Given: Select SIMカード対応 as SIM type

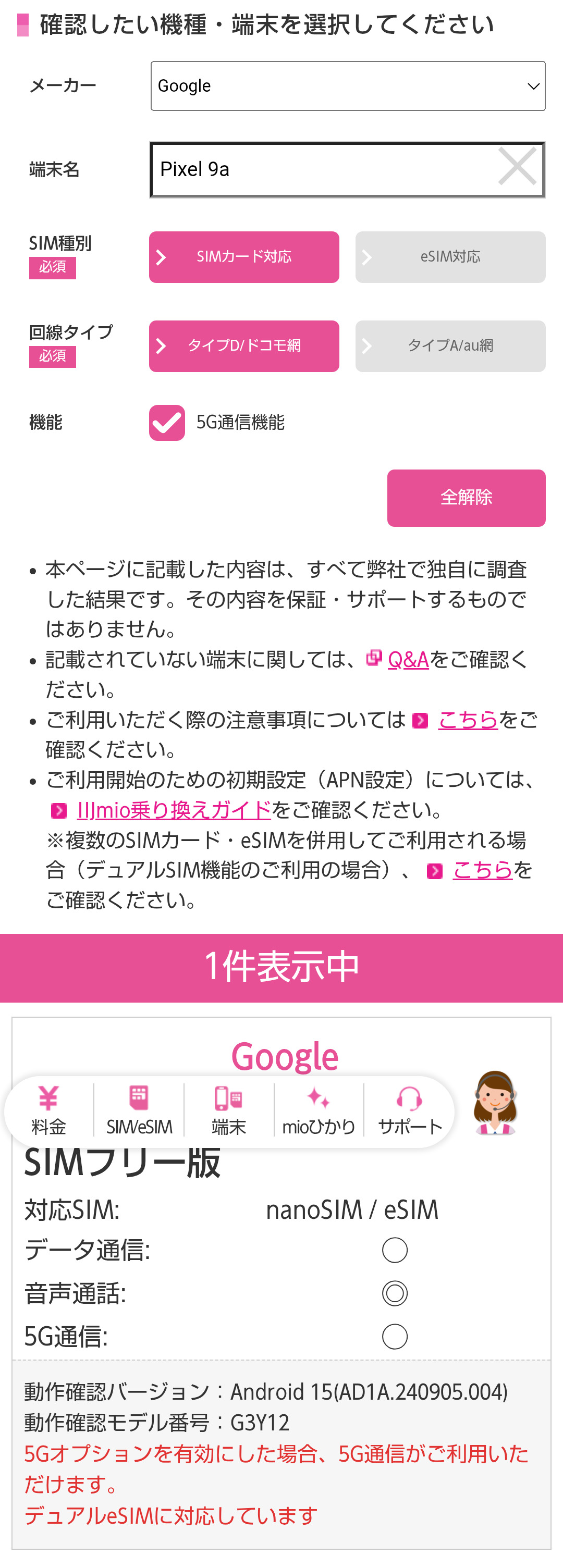Looking at the screenshot, I should [244, 257].
